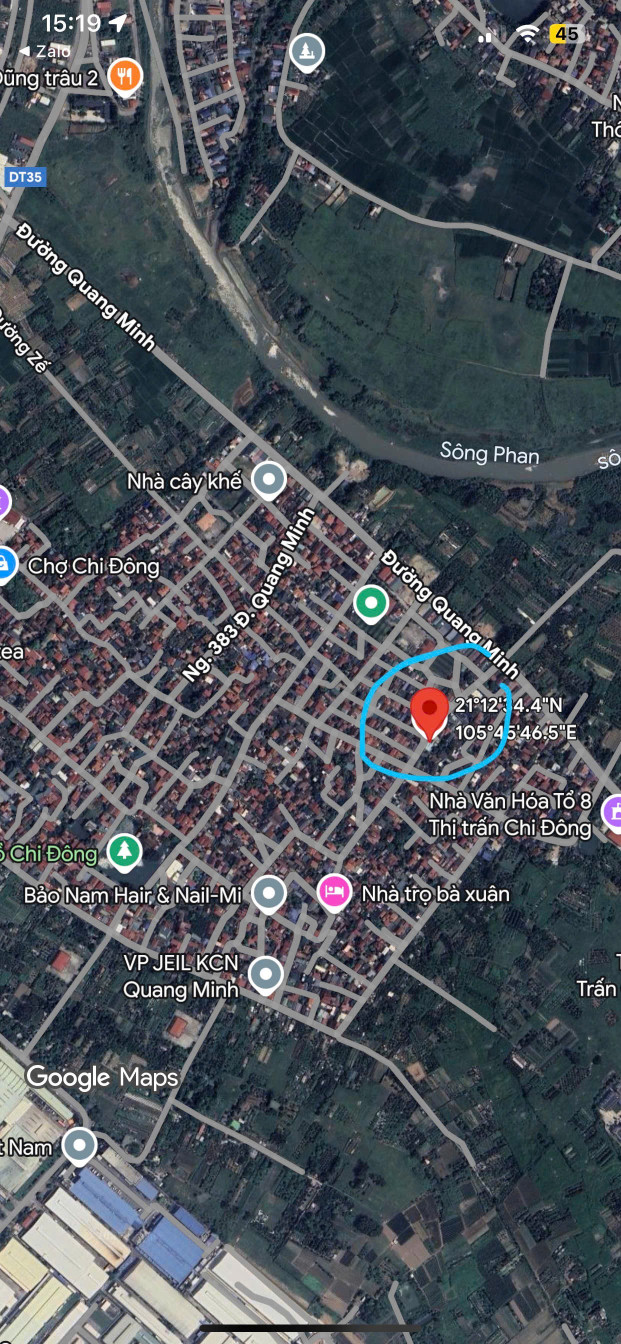Tap the green park marker beside Chi Đông
This screenshot has height=1344, width=621.
(x=124, y=852)
